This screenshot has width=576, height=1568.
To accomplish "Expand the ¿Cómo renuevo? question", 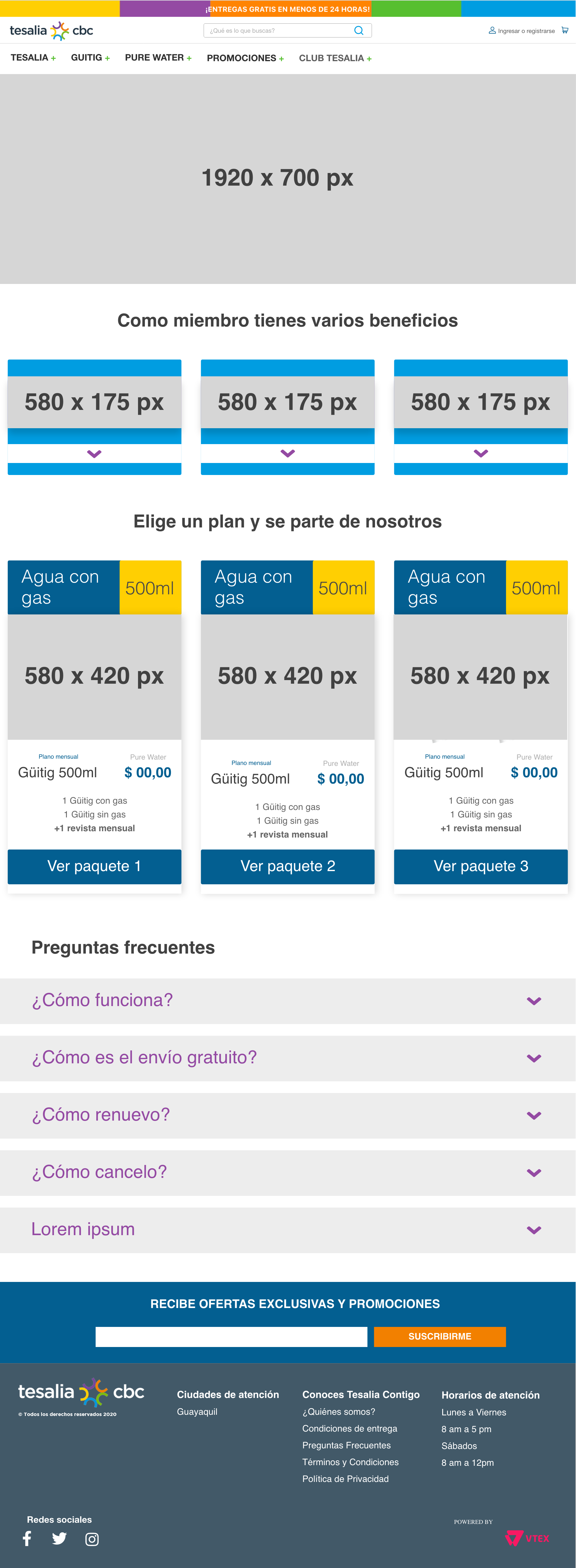I will pos(287,1115).
